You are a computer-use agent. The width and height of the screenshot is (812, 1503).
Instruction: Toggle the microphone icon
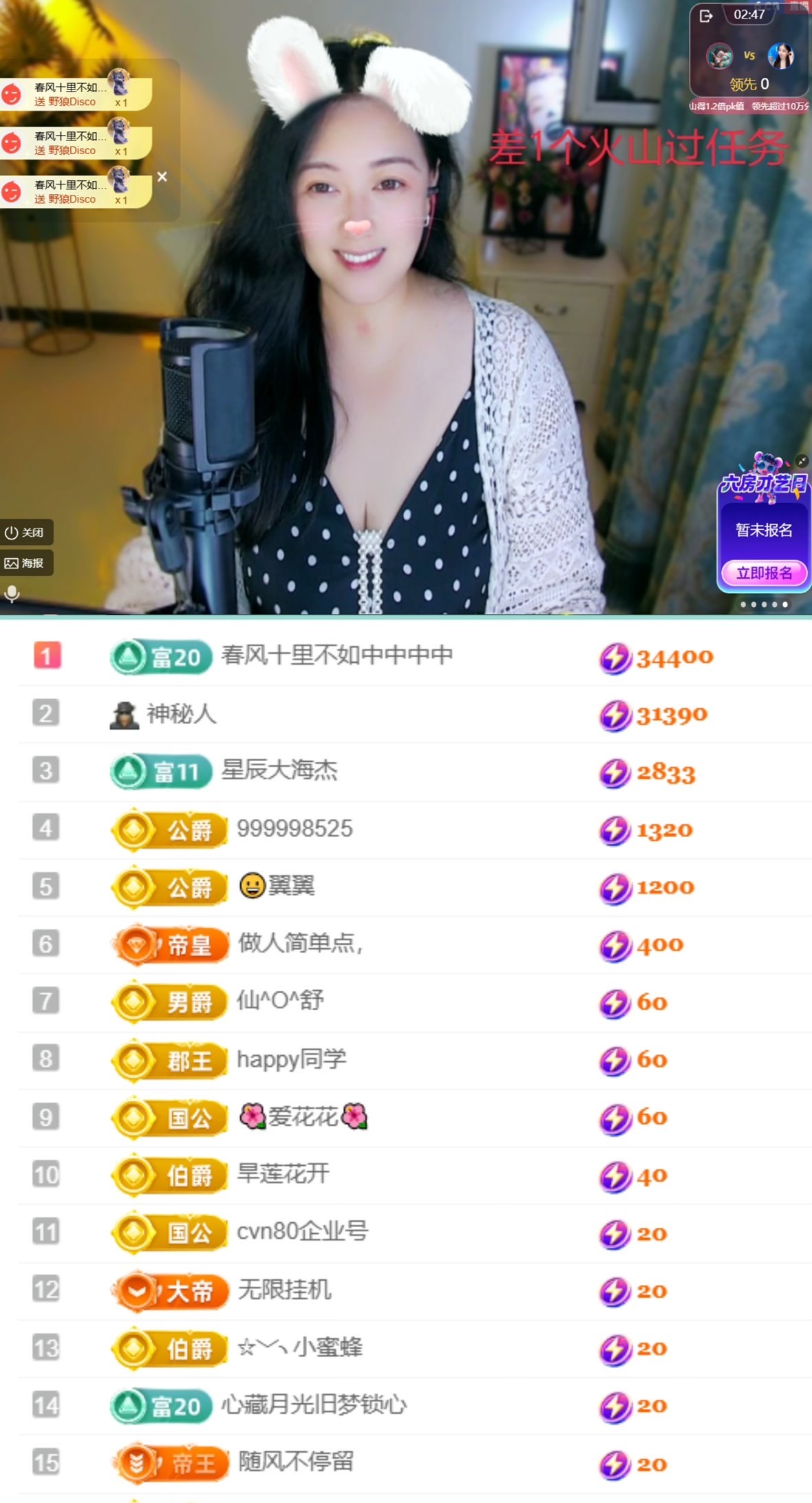pyautogui.click(x=12, y=594)
